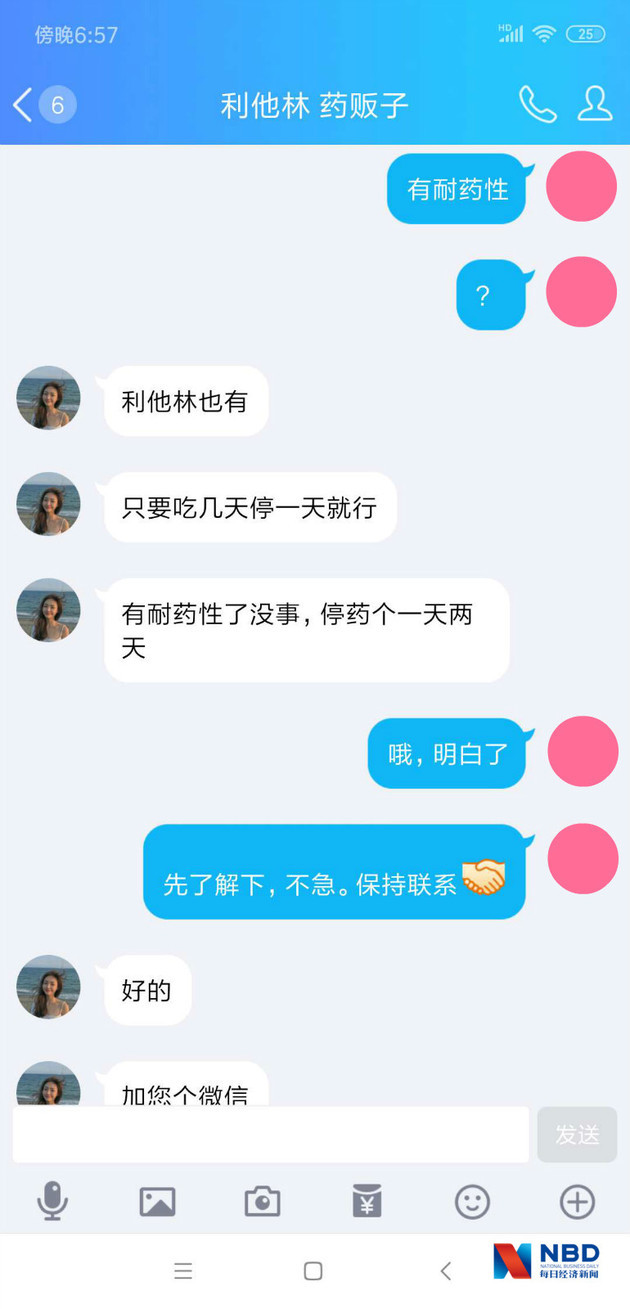Tap the 发送 send button
This screenshot has height=1309, width=630.
click(x=577, y=1135)
